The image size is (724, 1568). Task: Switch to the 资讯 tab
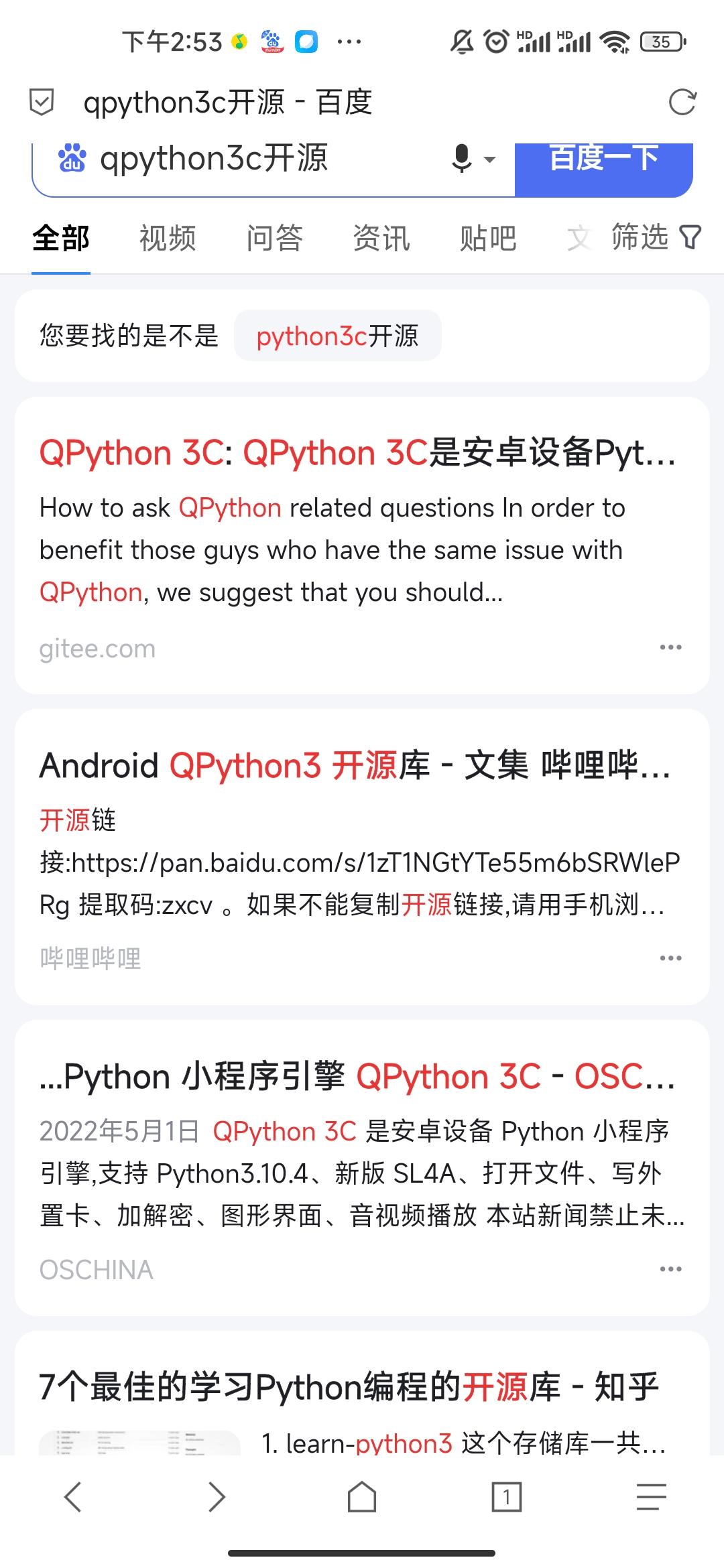381,238
